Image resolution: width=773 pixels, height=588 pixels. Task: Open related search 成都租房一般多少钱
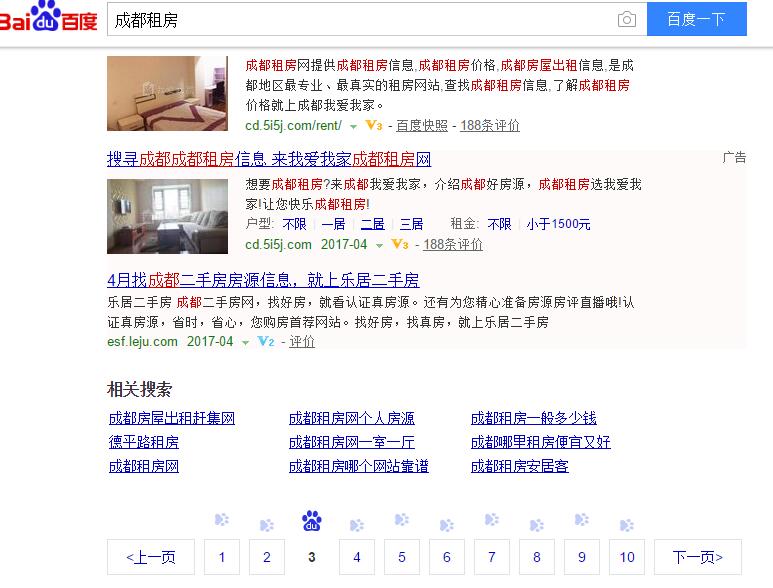[x=533, y=418]
